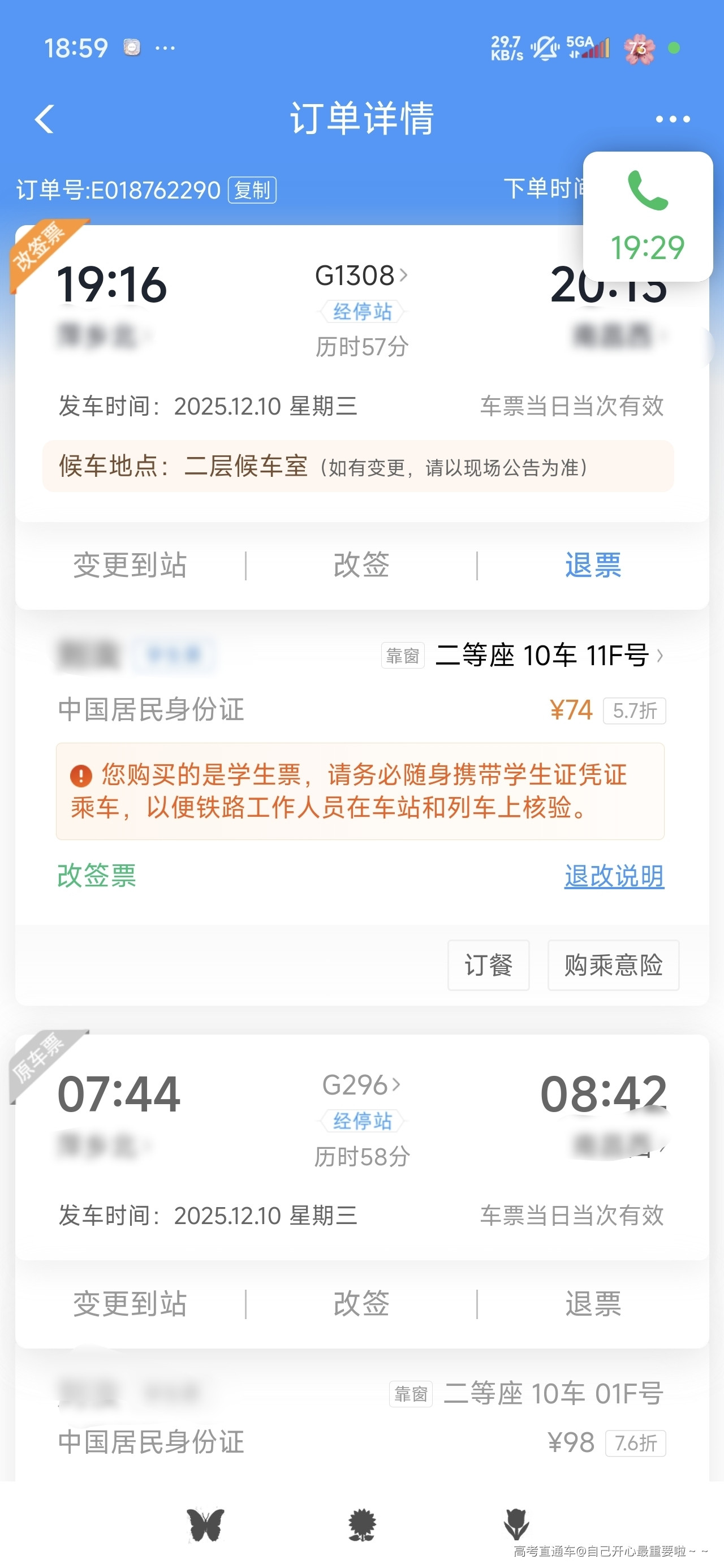This screenshot has width=724, height=1568.
Task: Go back from order details
Action: click(44, 119)
